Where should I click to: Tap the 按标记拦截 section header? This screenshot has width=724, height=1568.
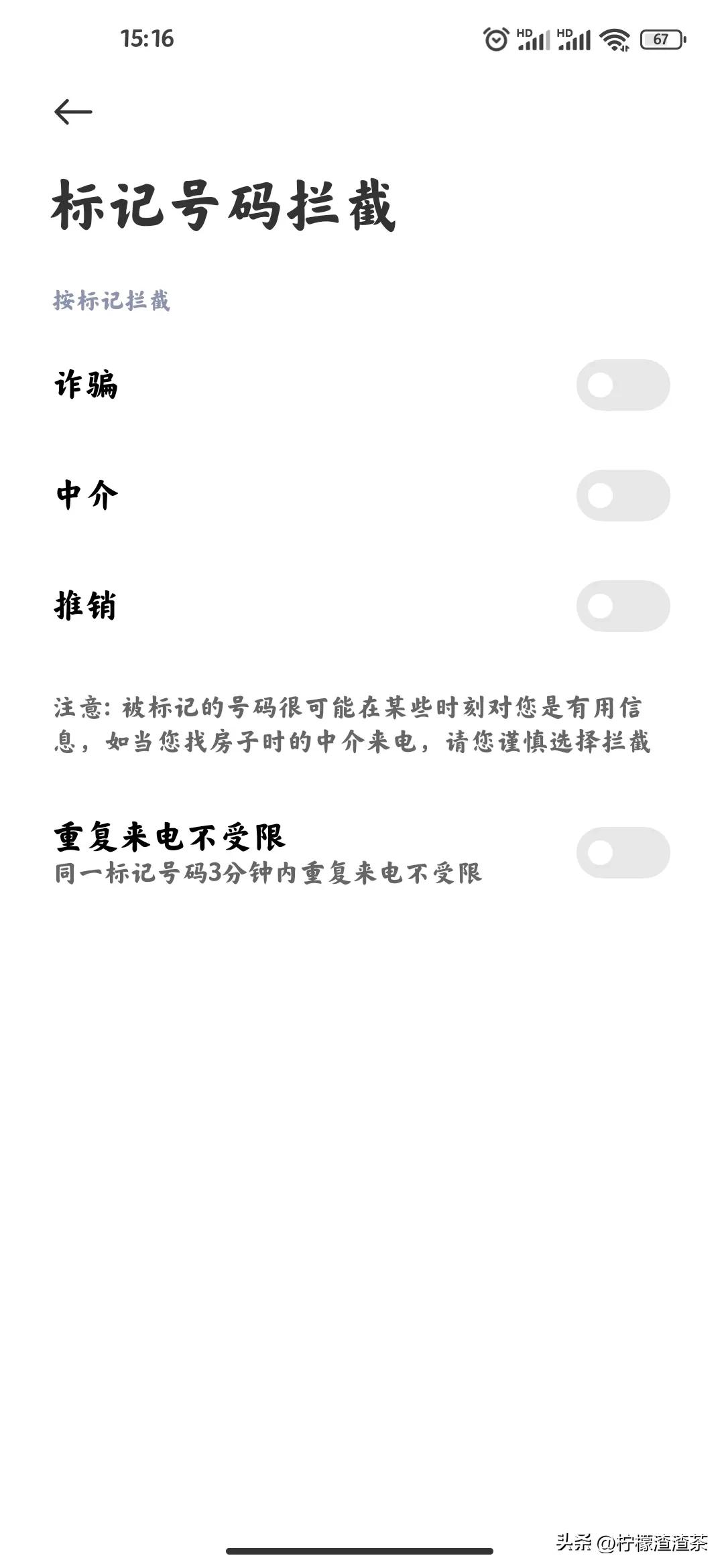click(112, 302)
